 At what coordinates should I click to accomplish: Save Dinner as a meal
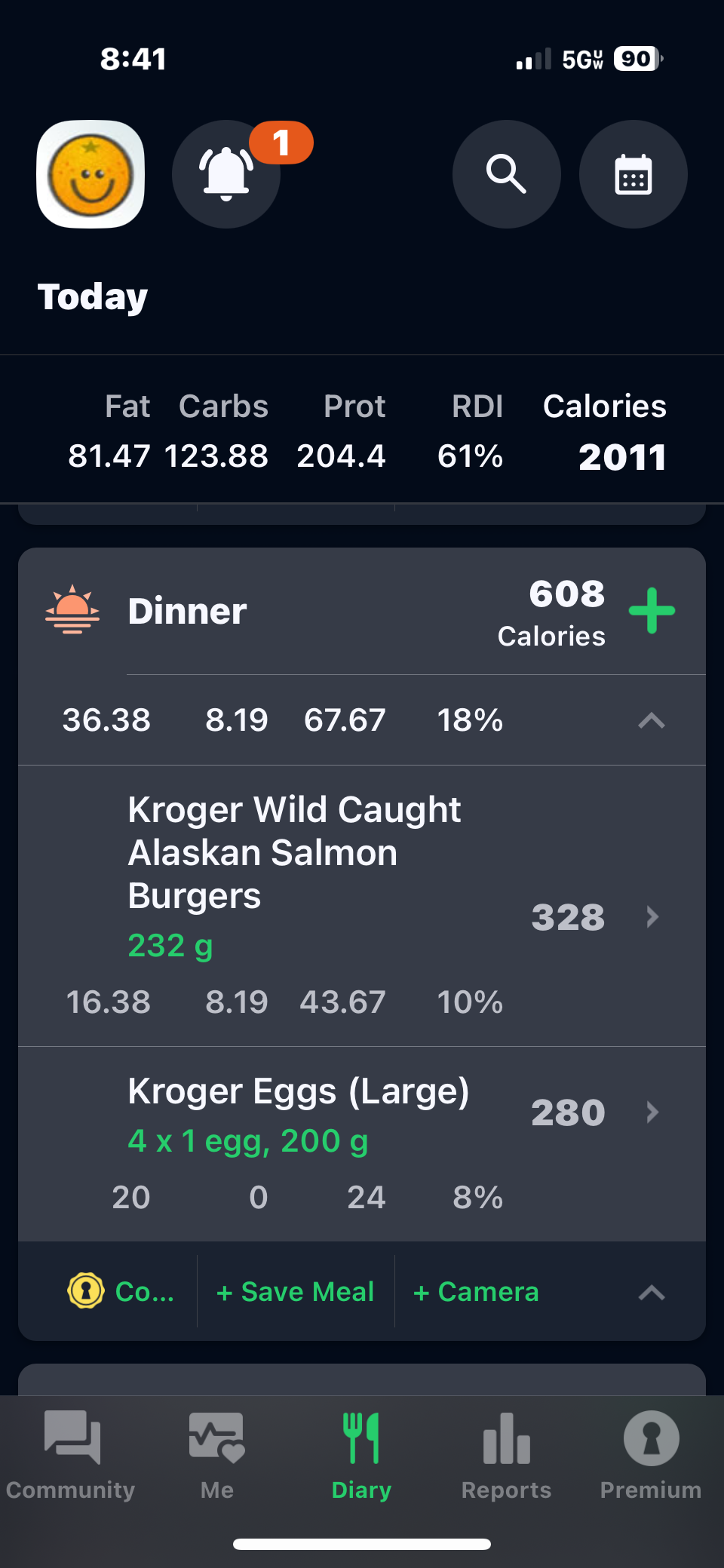point(296,1291)
